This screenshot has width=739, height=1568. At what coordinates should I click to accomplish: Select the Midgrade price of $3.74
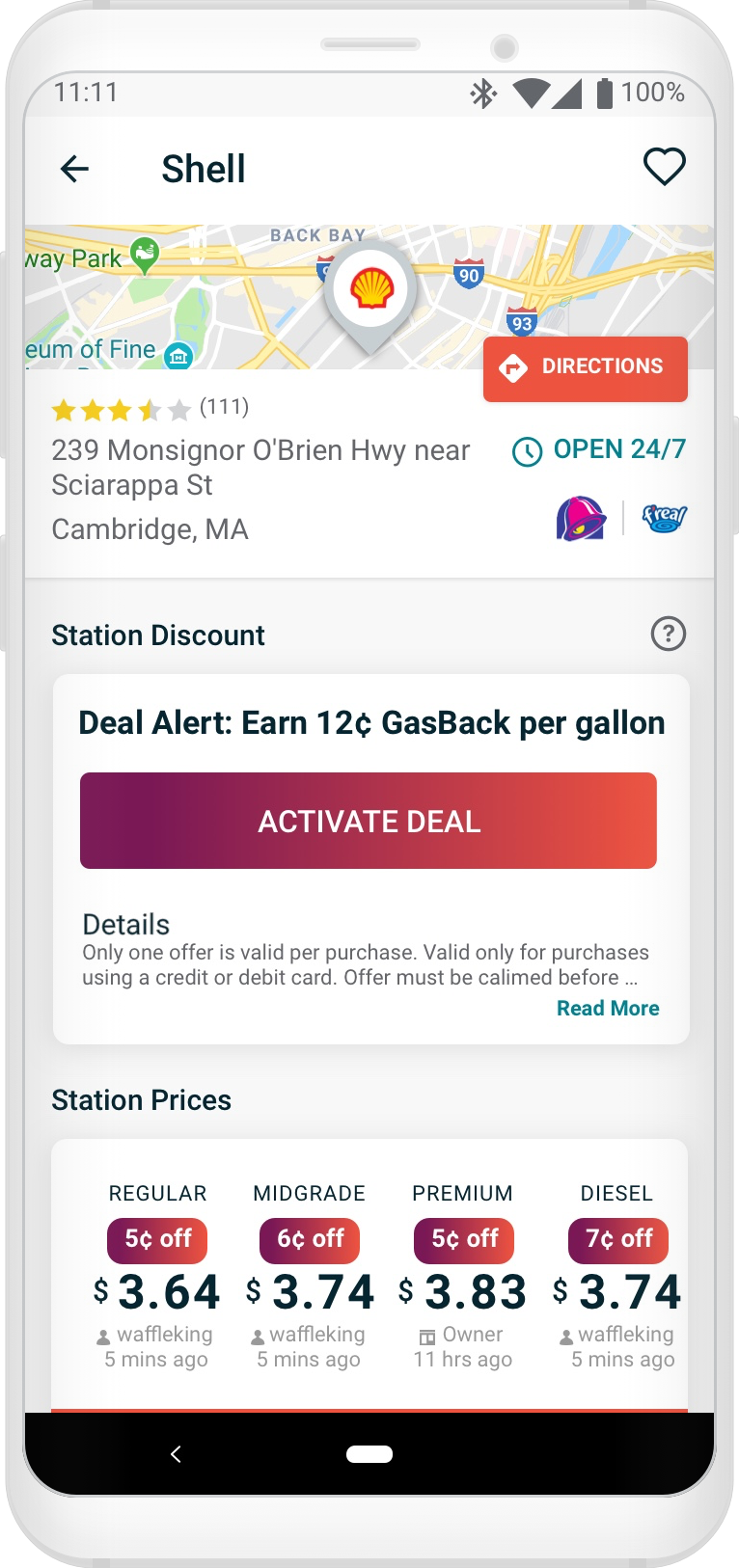click(x=310, y=1291)
